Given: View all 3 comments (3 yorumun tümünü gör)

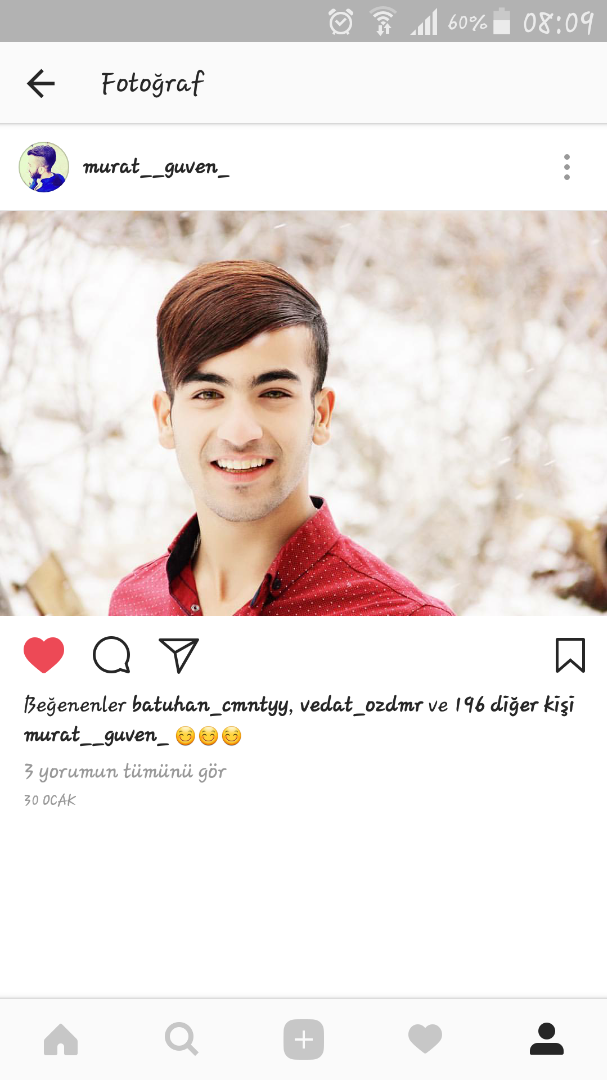Looking at the screenshot, I should (125, 771).
